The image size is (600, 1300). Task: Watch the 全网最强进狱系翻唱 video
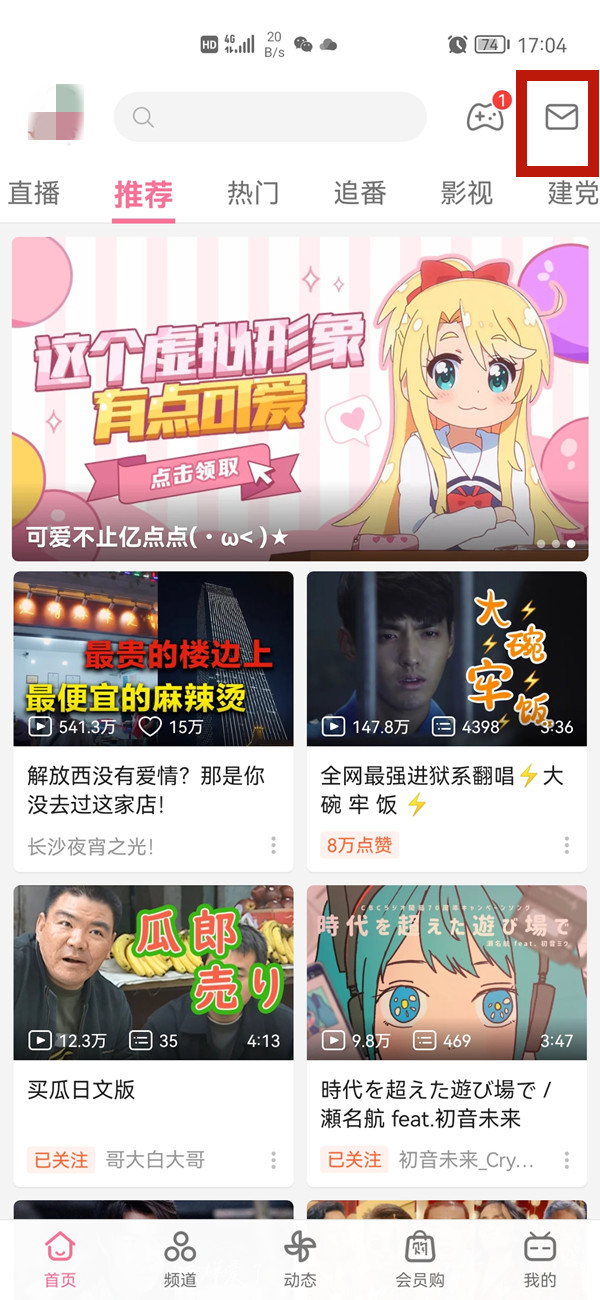[x=447, y=660]
